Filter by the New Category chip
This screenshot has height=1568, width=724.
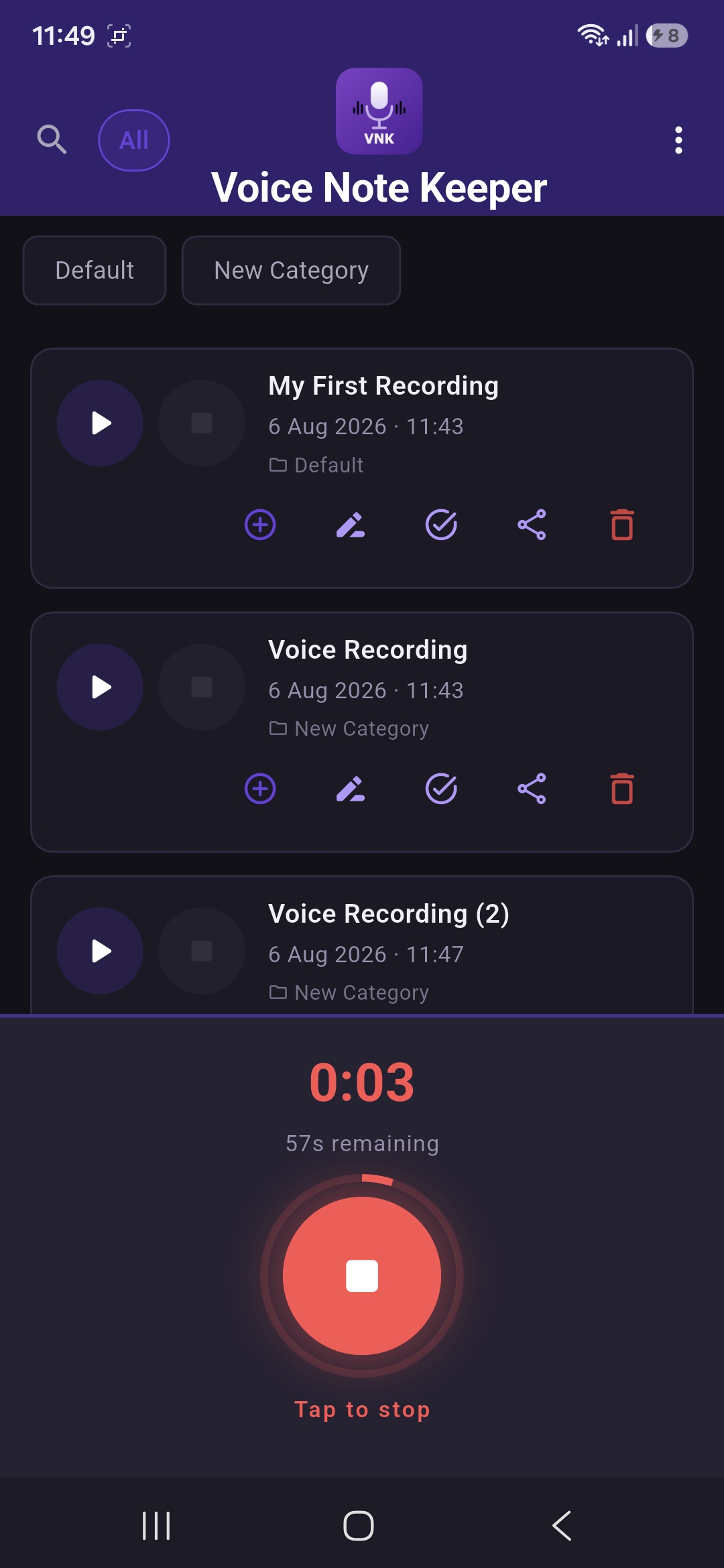click(x=291, y=270)
